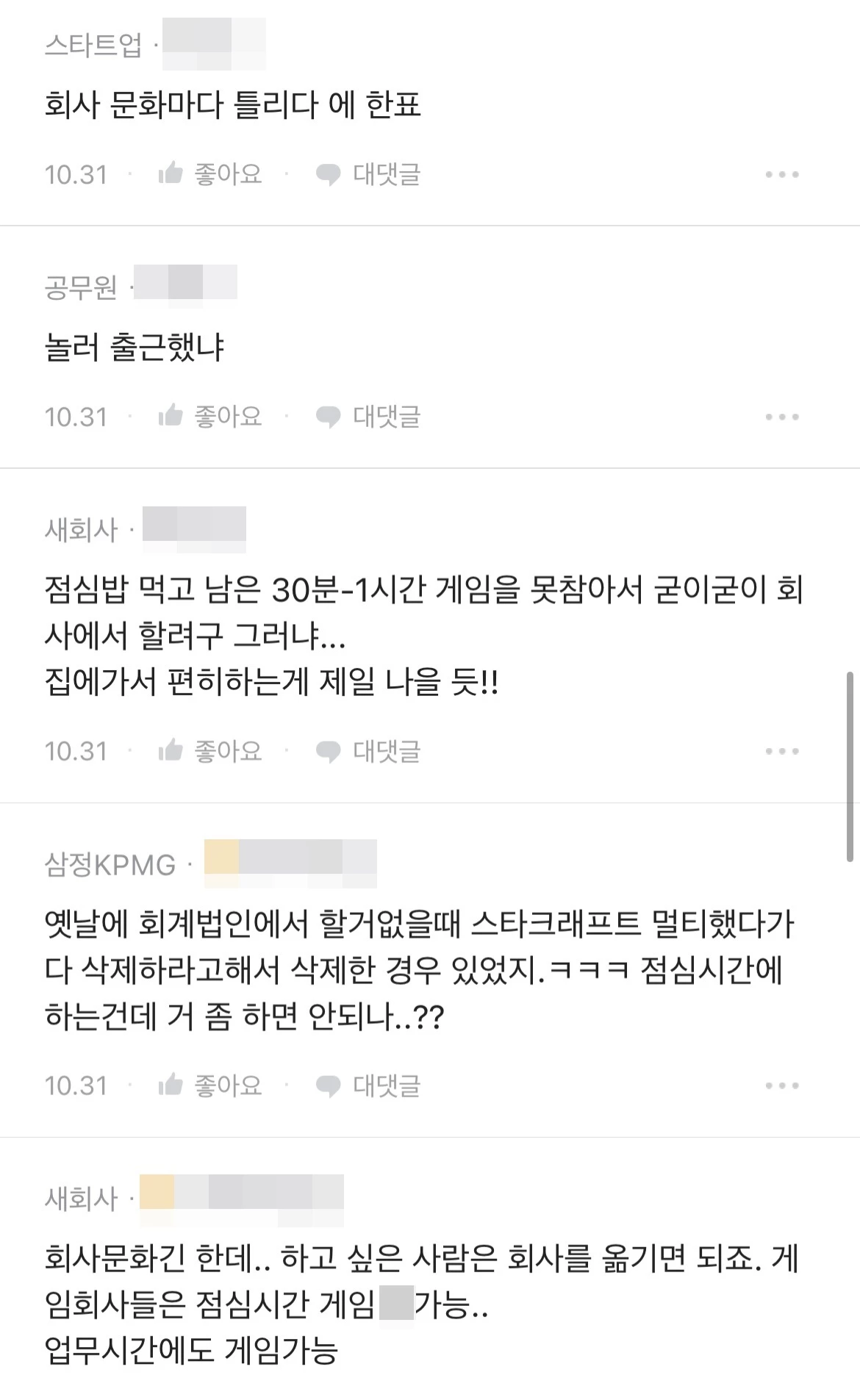This screenshot has height=1400, width=860.
Task: Open more options on 공무원 comment
Action: 781,417
